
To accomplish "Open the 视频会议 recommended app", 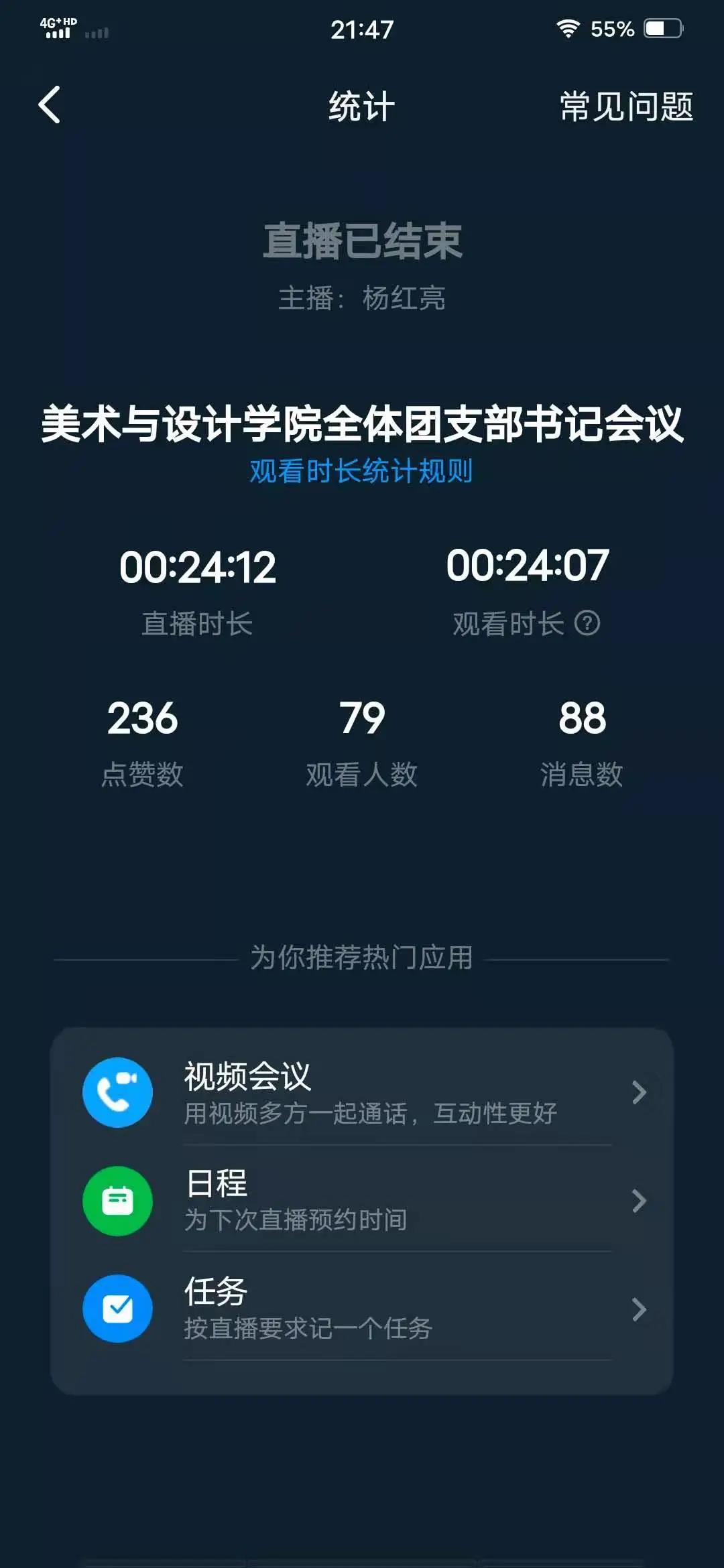I will (x=362, y=1092).
